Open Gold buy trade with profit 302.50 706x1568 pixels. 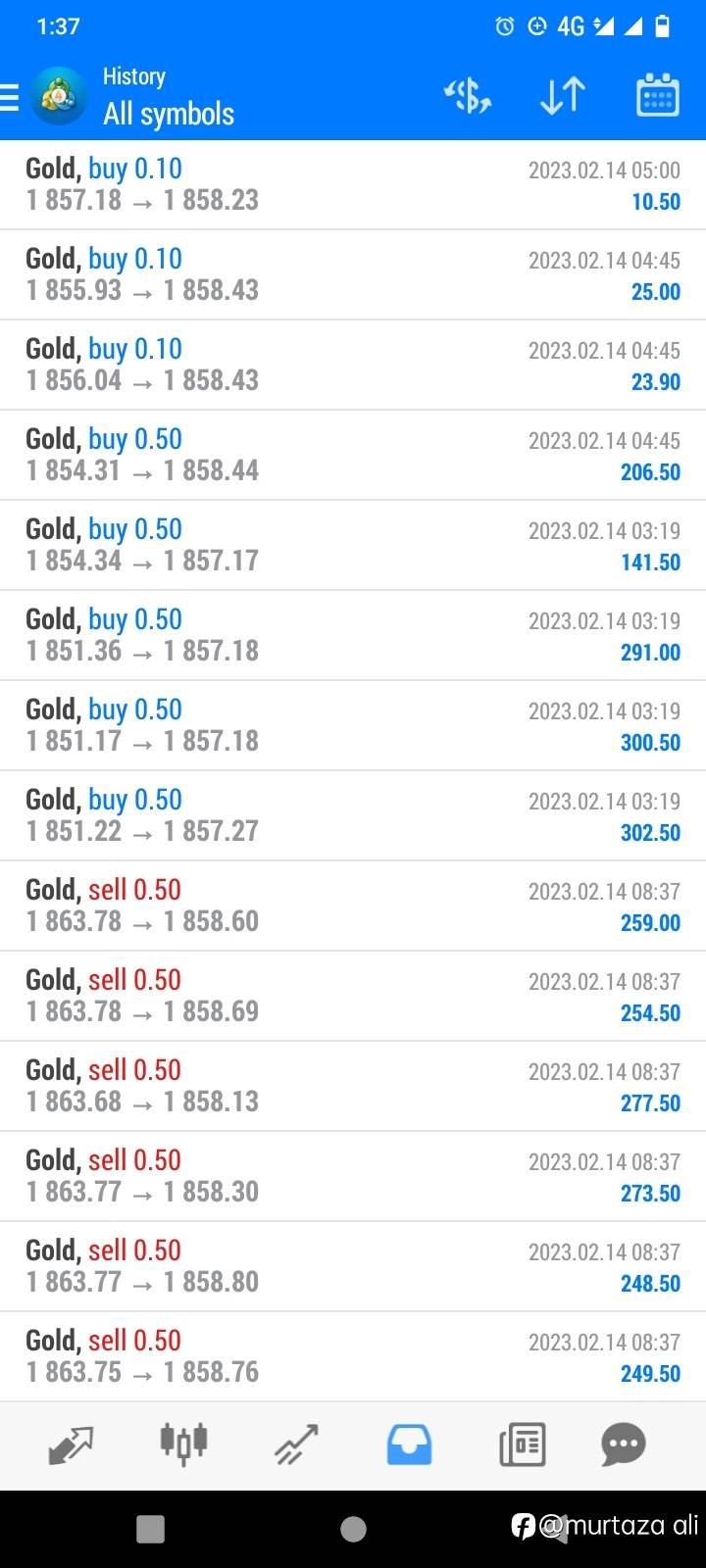(x=353, y=815)
